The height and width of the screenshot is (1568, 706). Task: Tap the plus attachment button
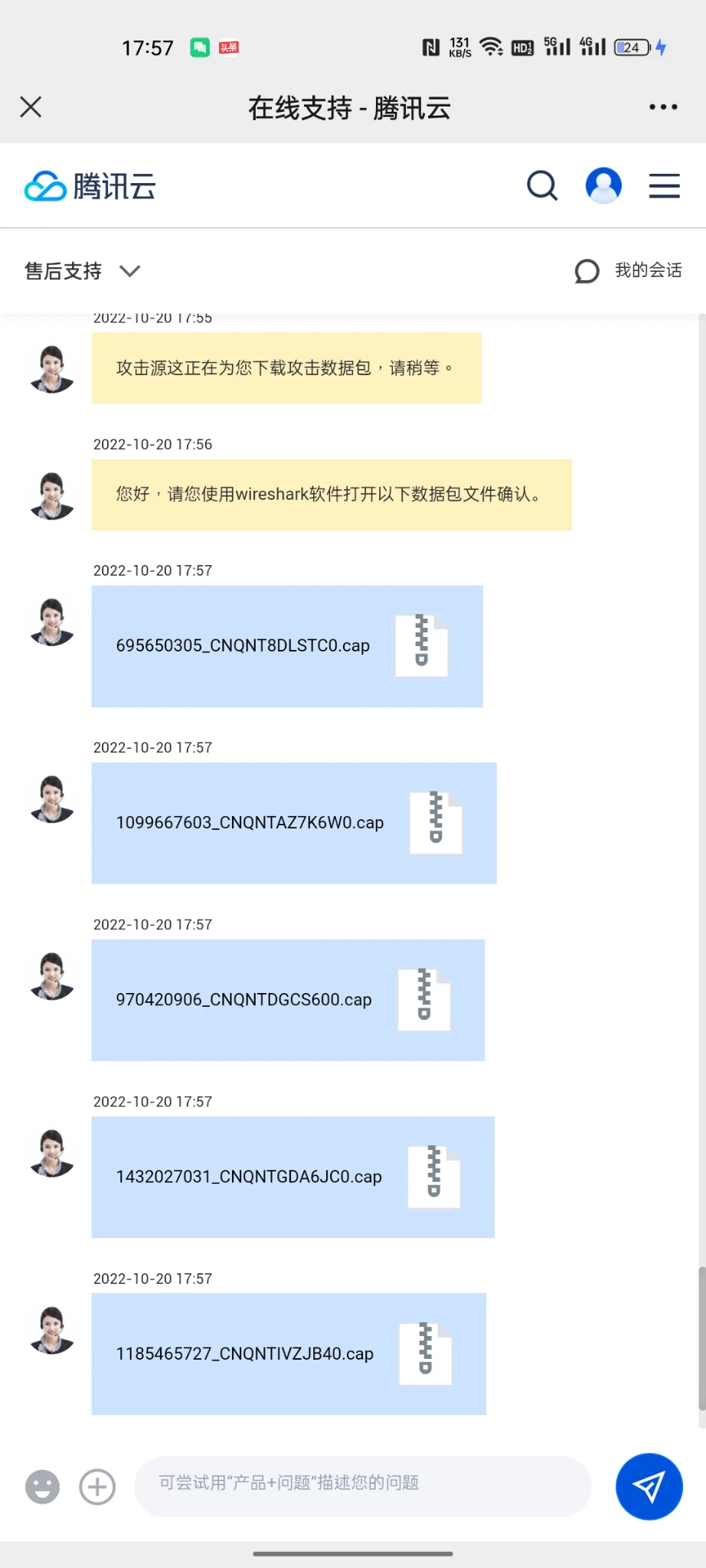[x=97, y=1487]
